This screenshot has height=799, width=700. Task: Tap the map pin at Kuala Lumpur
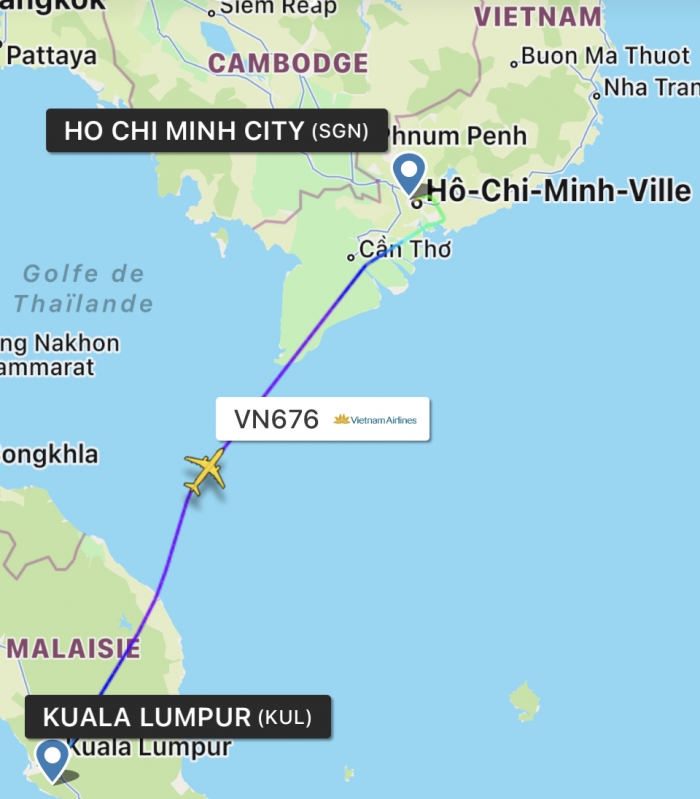[52, 758]
